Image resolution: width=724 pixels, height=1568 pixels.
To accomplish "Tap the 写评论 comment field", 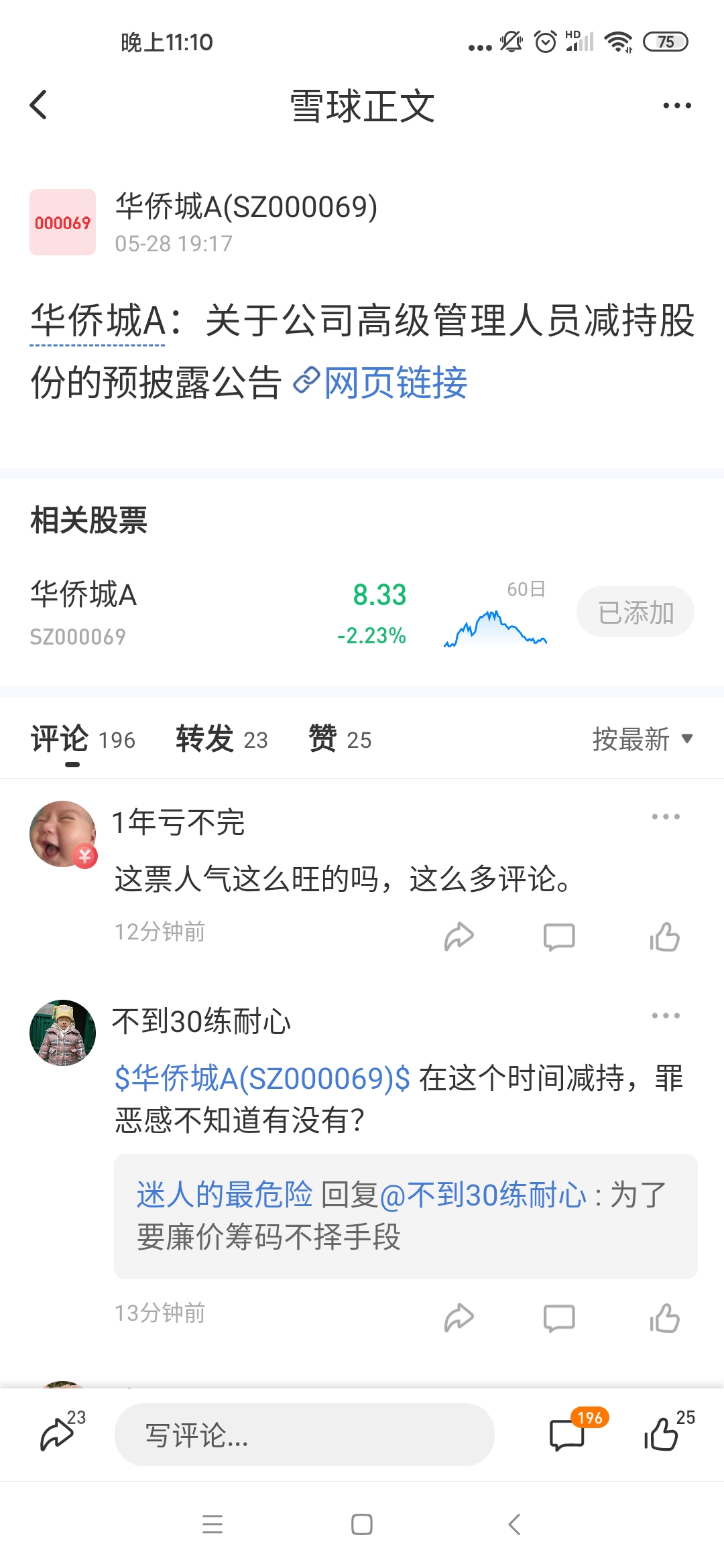I will [304, 1435].
